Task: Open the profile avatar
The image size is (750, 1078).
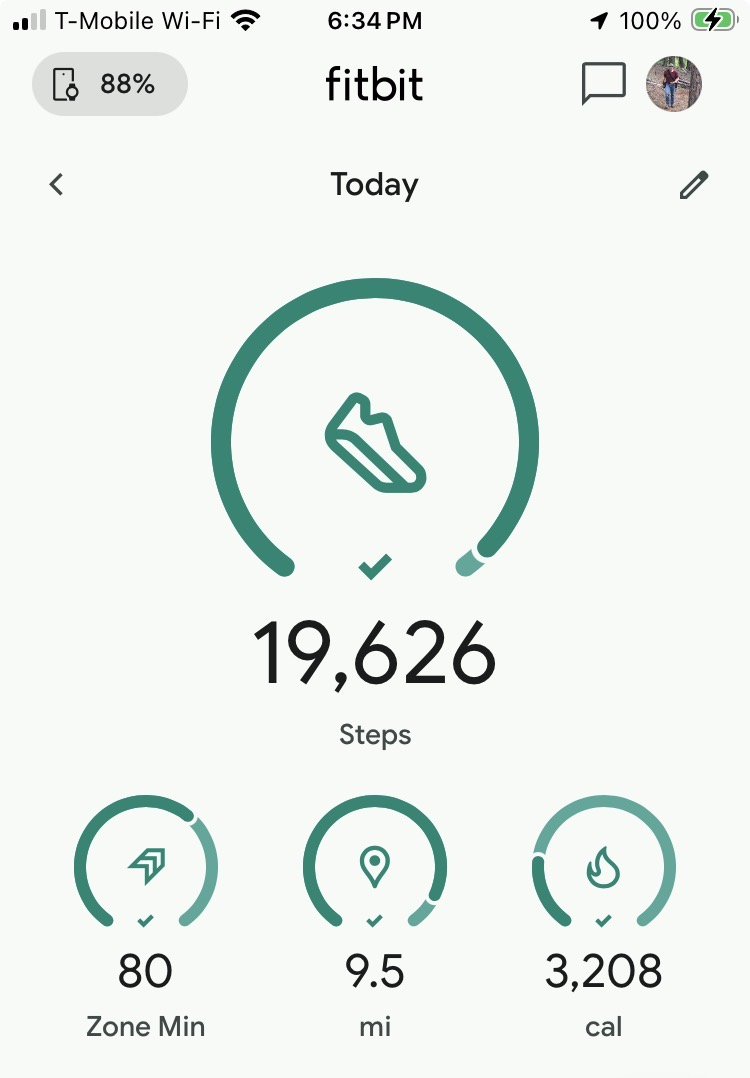Action: [x=674, y=84]
